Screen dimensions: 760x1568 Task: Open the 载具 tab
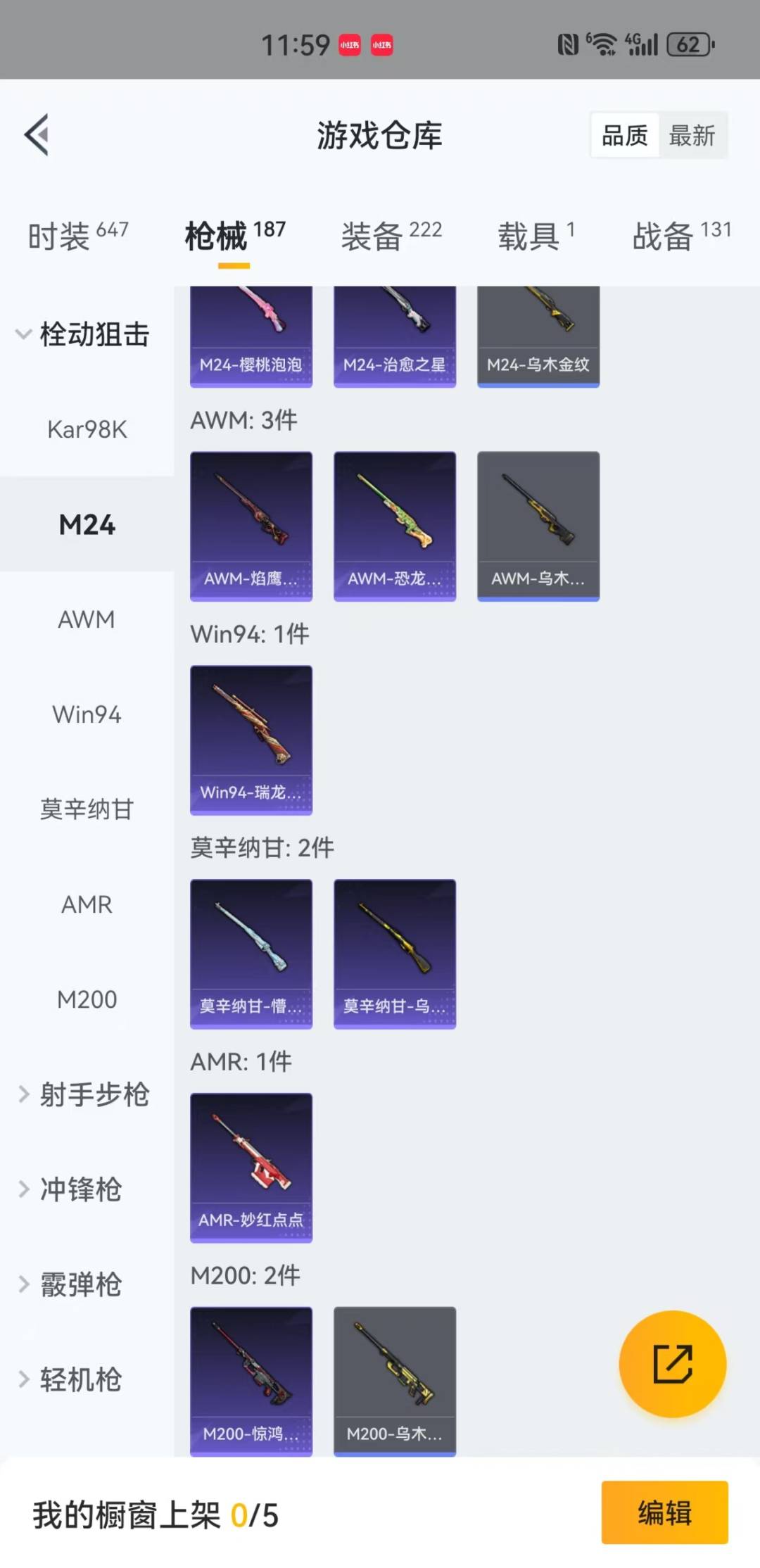coord(536,236)
